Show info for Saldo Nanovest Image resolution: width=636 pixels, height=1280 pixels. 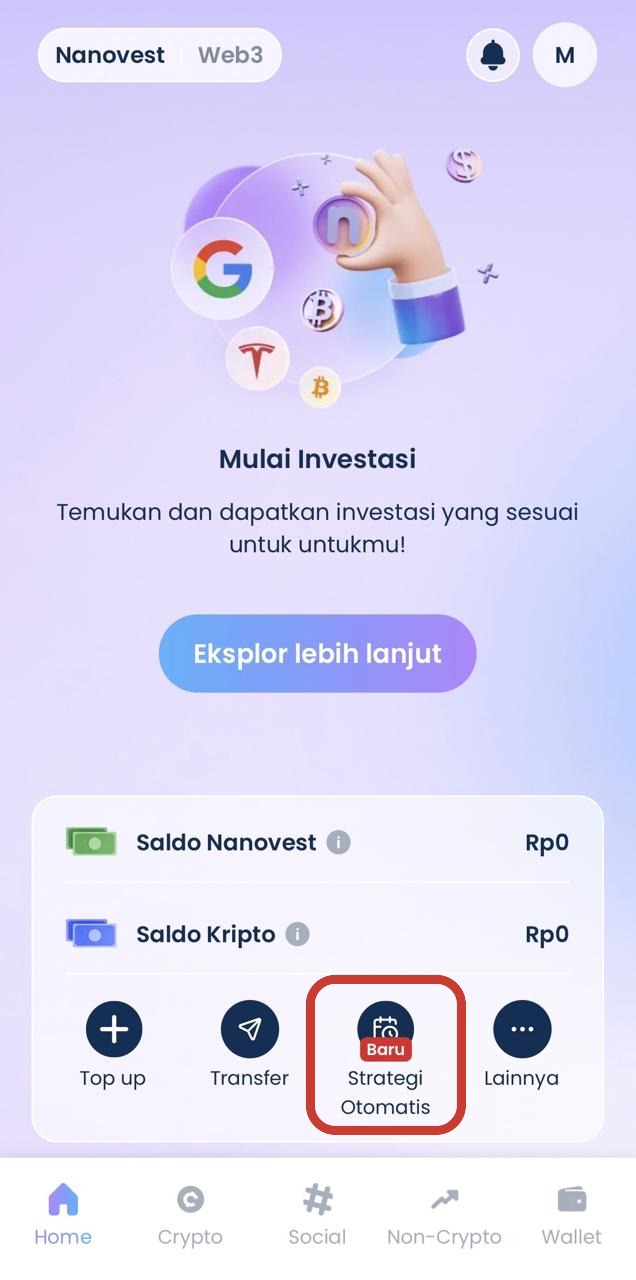pyautogui.click(x=339, y=843)
